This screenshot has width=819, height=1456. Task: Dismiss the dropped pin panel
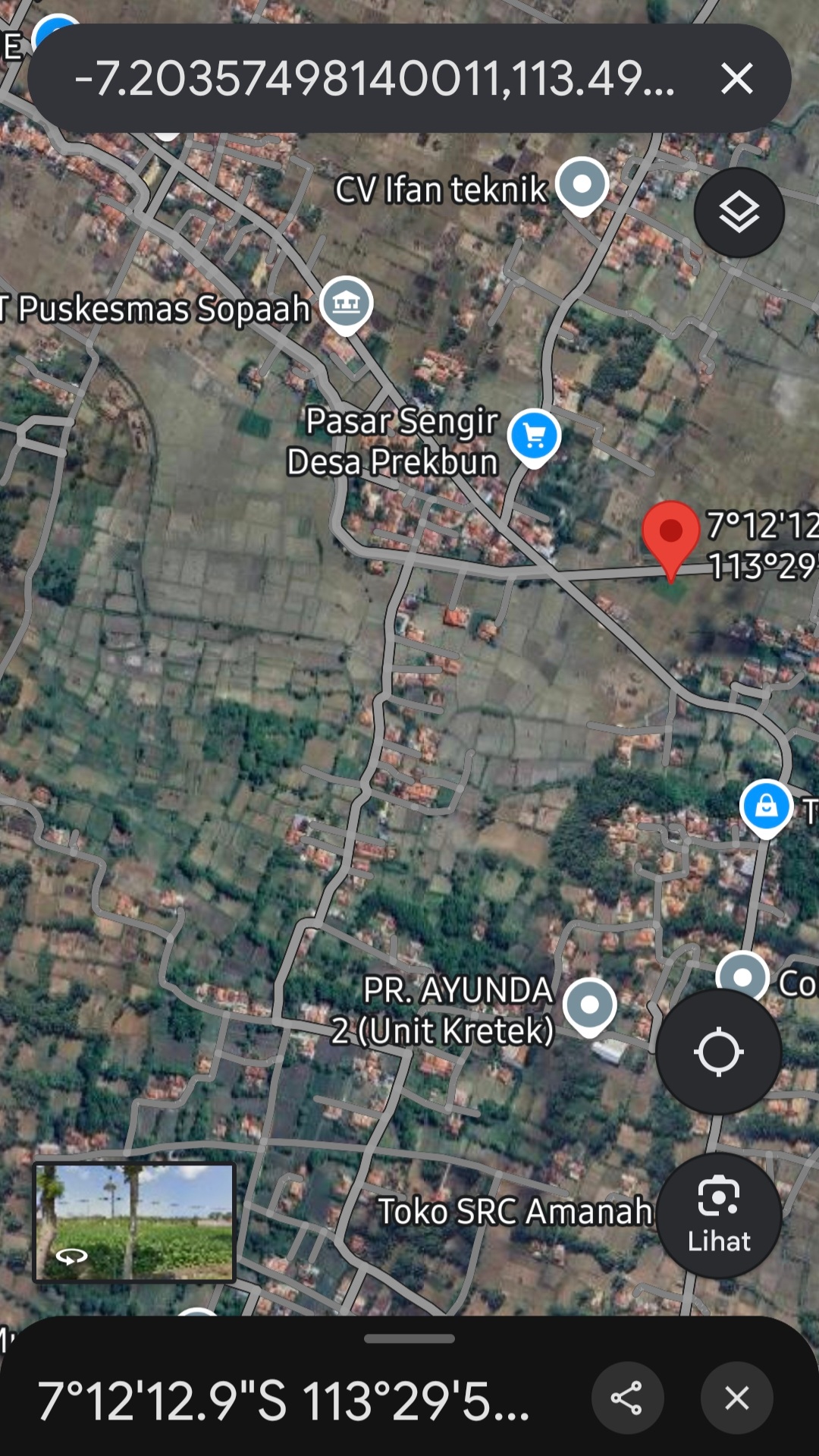pyautogui.click(x=736, y=1398)
